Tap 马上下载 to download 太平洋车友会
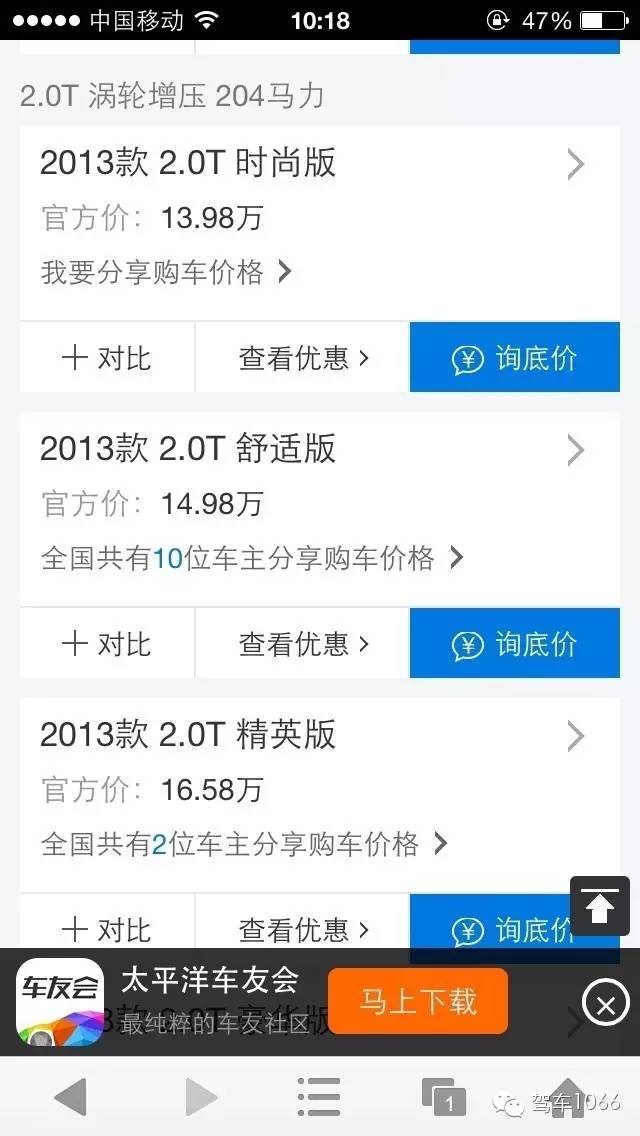 418,1001
